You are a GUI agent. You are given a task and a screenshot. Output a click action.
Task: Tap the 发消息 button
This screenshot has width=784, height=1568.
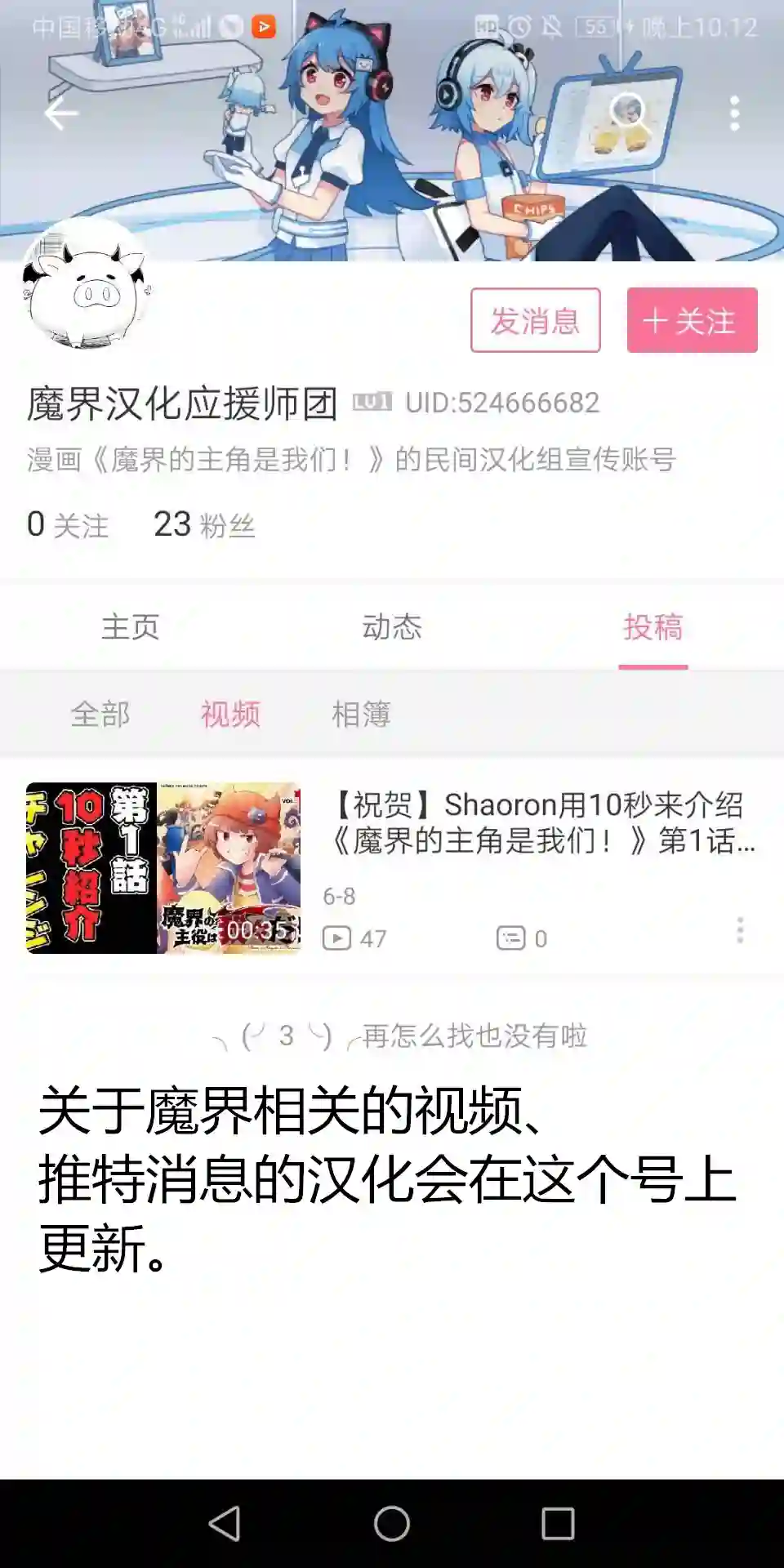535,320
